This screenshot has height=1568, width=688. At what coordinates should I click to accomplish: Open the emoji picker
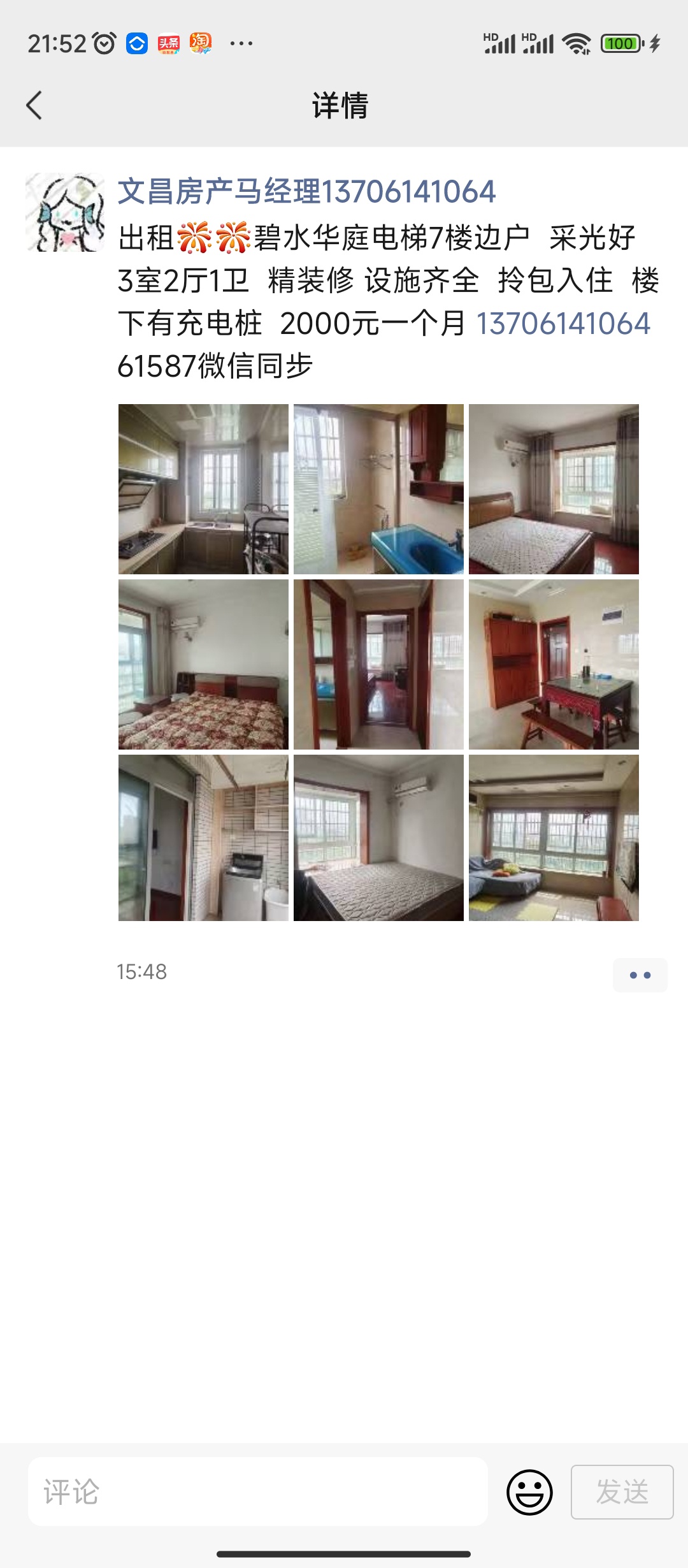[x=529, y=1492]
